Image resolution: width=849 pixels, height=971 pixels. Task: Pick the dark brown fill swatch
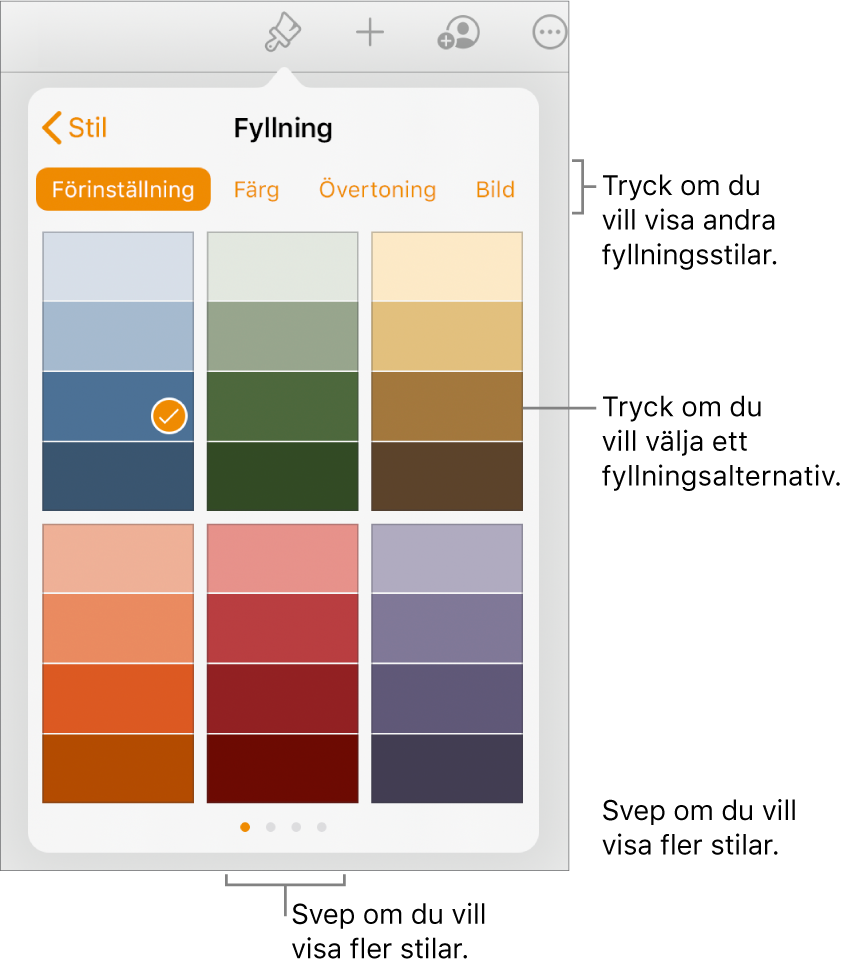(x=447, y=476)
